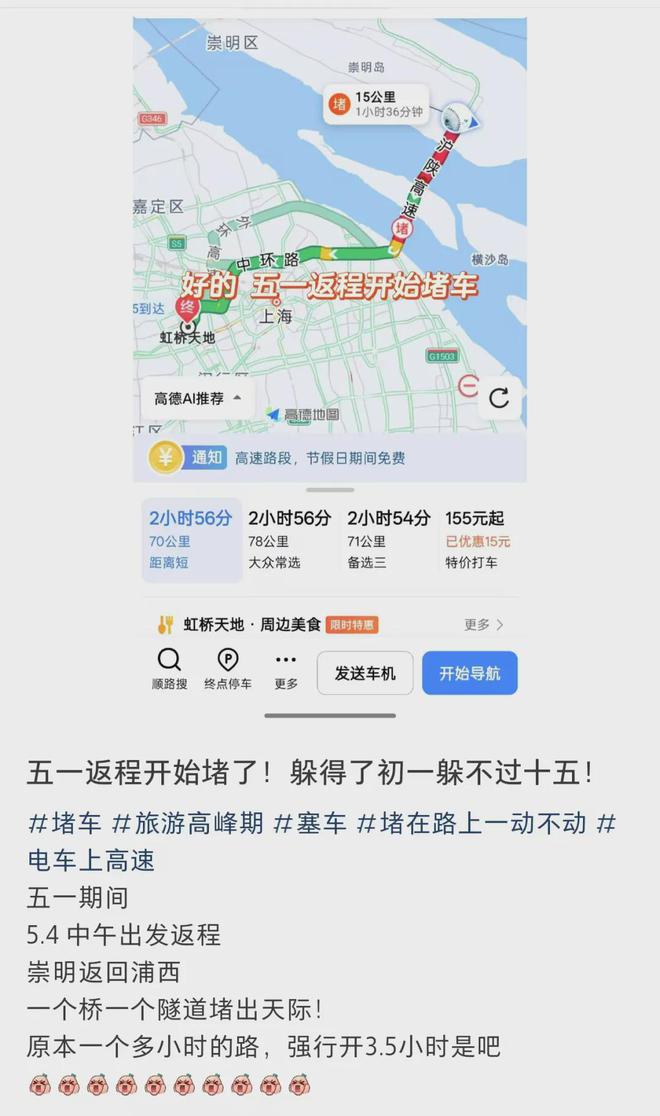Open the #堵在路上一动不动 hashtag
Image resolution: width=660 pixels, height=1116 pixels.
470,823
